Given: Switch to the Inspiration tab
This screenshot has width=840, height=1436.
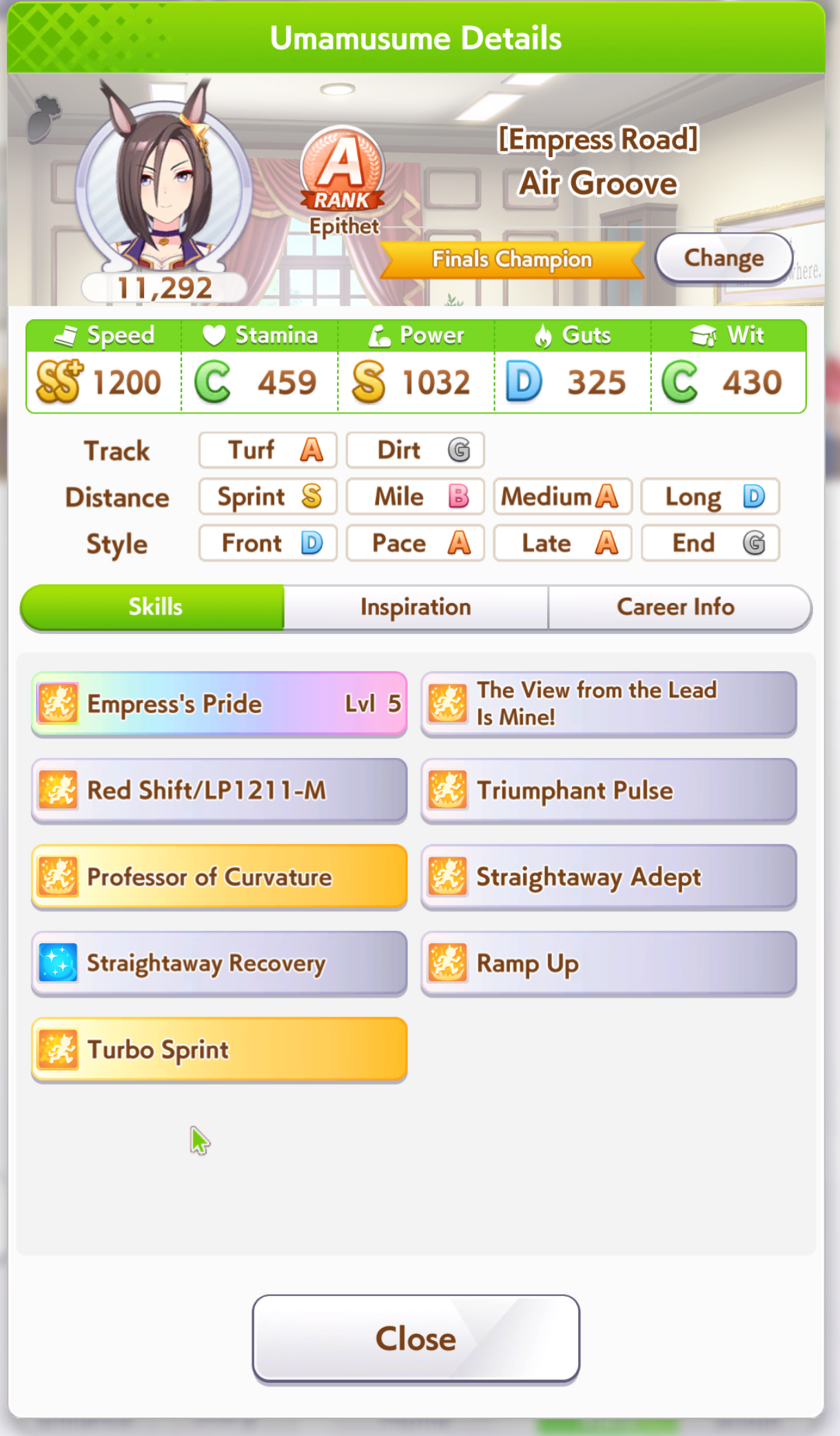Looking at the screenshot, I should tap(416, 607).
